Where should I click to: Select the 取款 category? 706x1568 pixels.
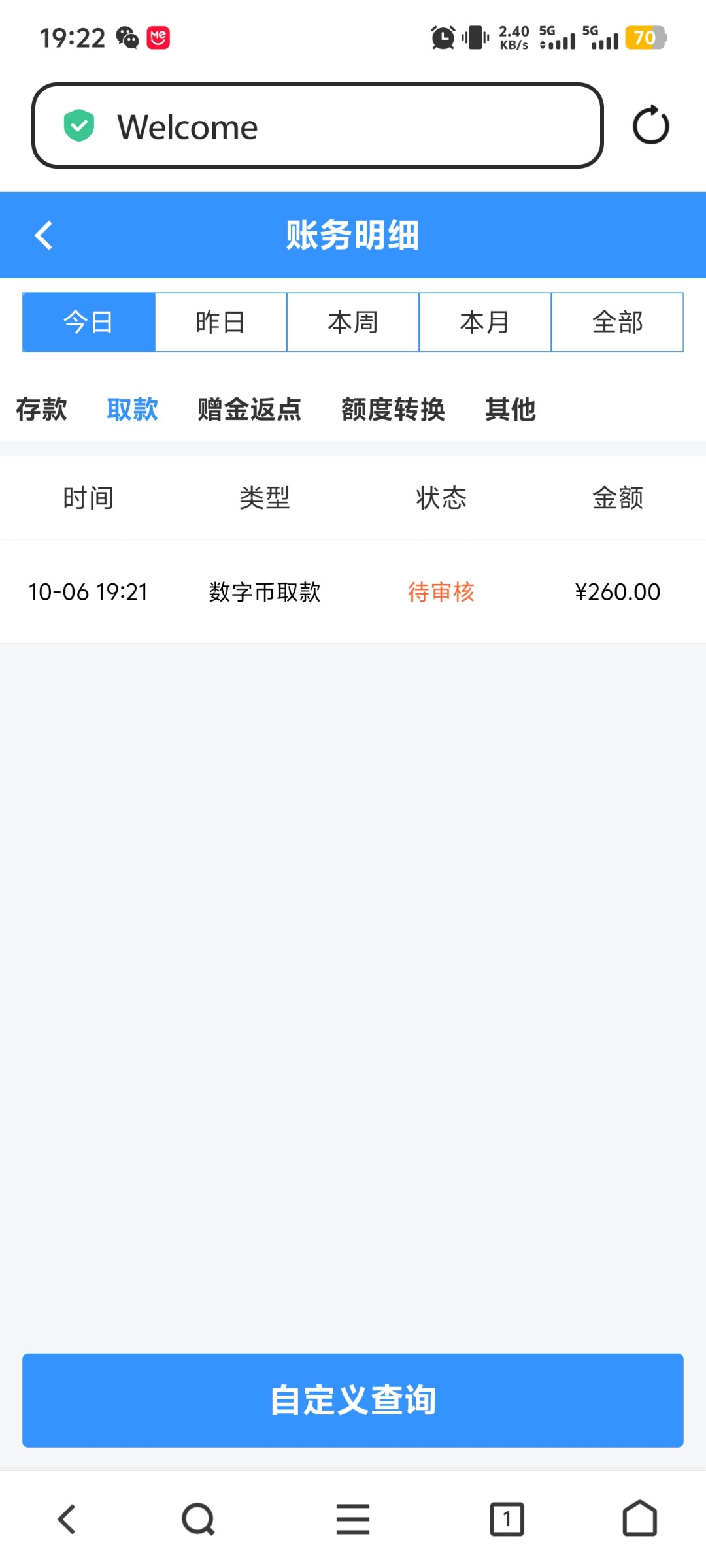[x=133, y=410]
